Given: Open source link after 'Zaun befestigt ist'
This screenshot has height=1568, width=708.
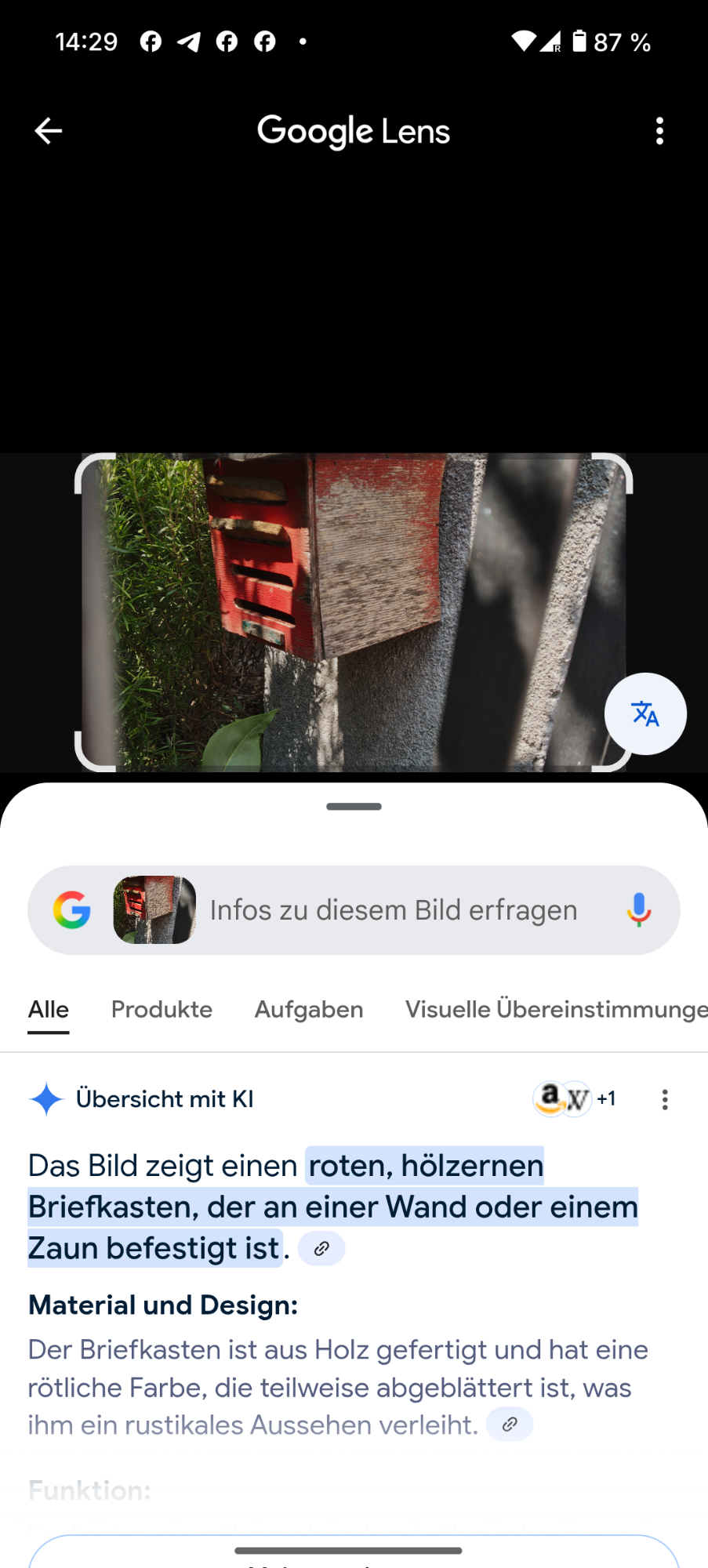Looking at the screenshot, I should tap(321, 1249).
